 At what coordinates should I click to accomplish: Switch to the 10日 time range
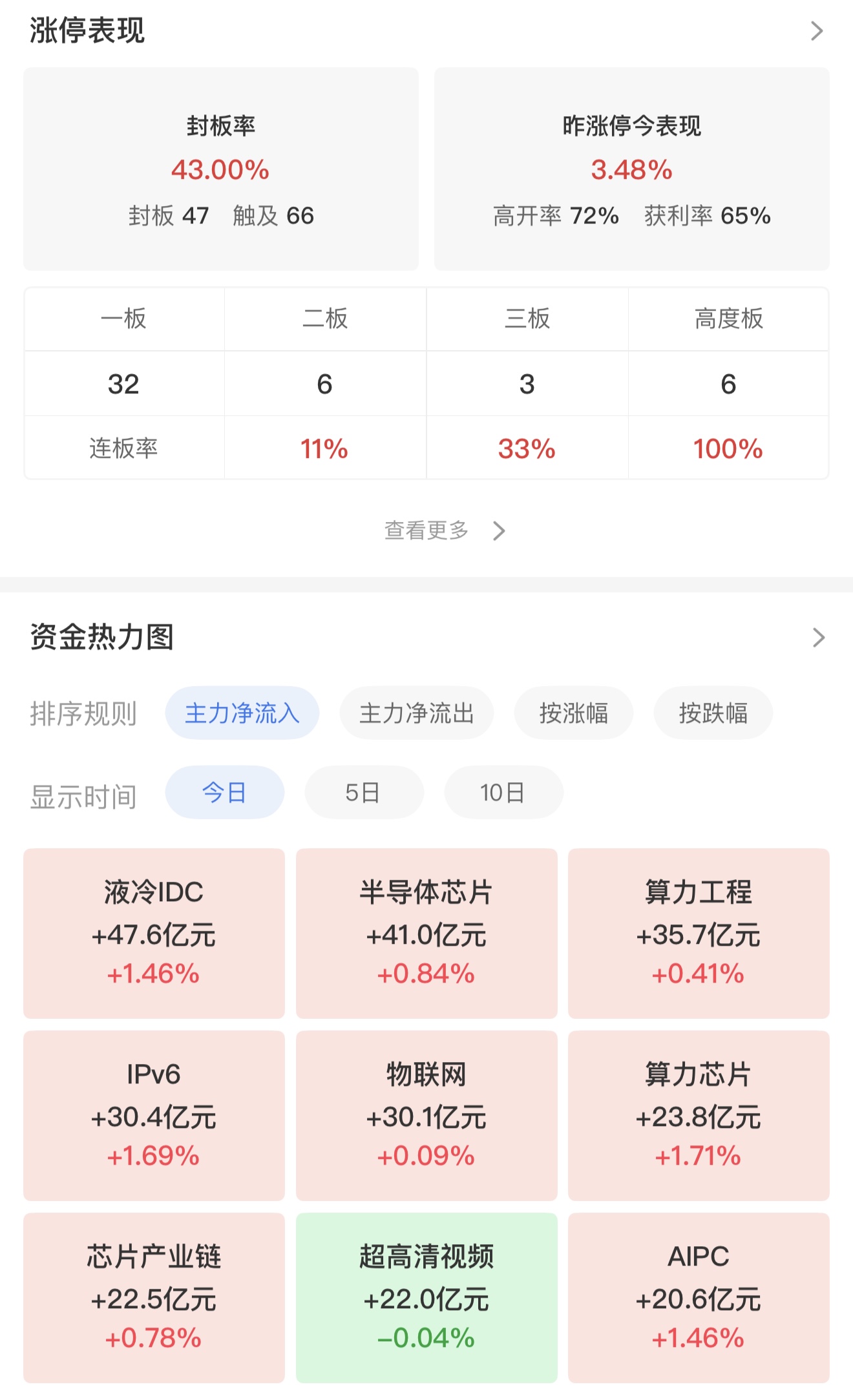[x=503, y=793]
